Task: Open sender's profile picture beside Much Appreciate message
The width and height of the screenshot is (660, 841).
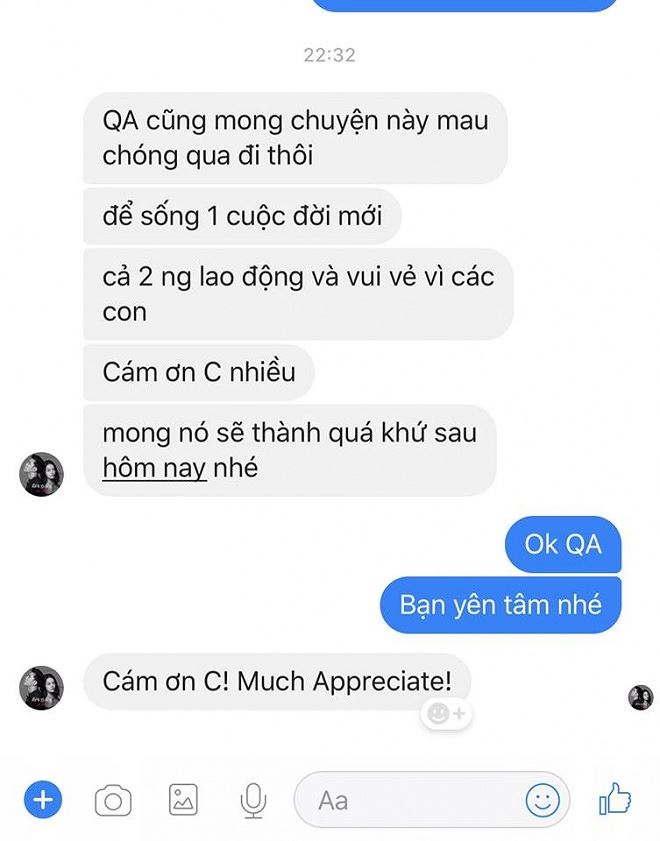Action: pos(41,688)
